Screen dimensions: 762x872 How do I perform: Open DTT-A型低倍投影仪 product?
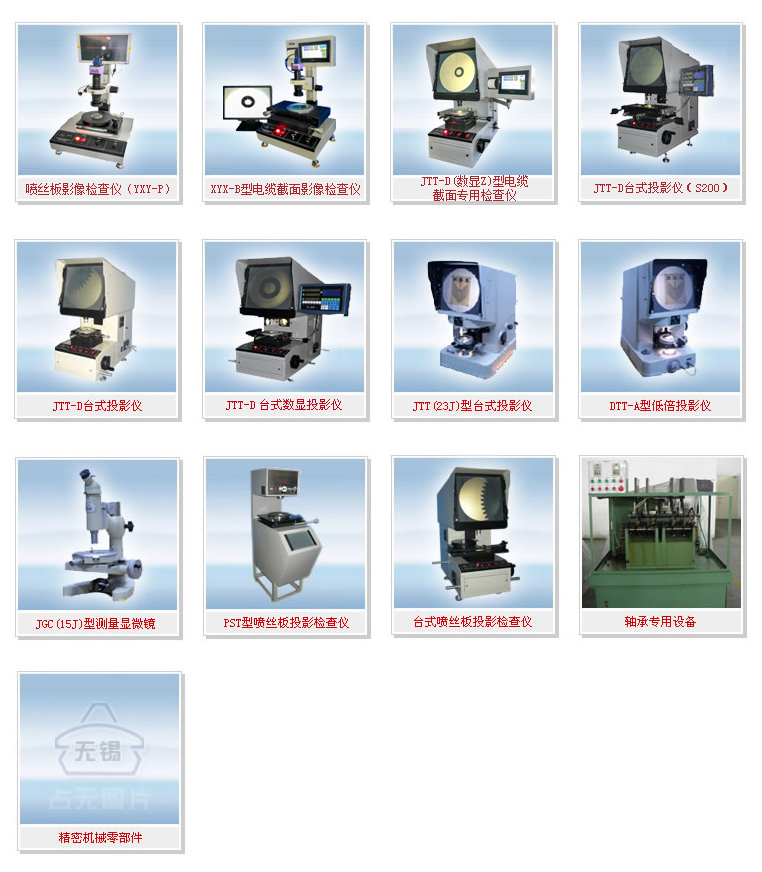click(x=661, y=317)
